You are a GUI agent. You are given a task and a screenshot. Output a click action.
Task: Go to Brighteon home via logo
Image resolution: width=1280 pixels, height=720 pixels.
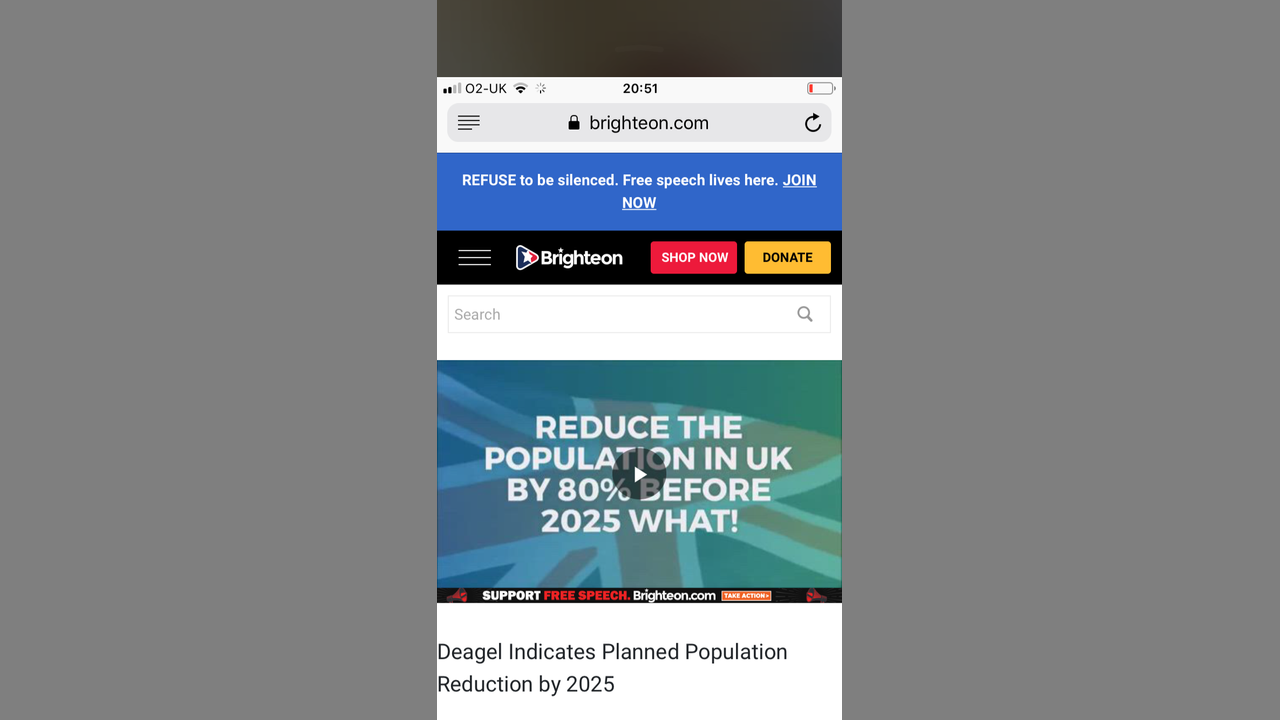point(569,258)
